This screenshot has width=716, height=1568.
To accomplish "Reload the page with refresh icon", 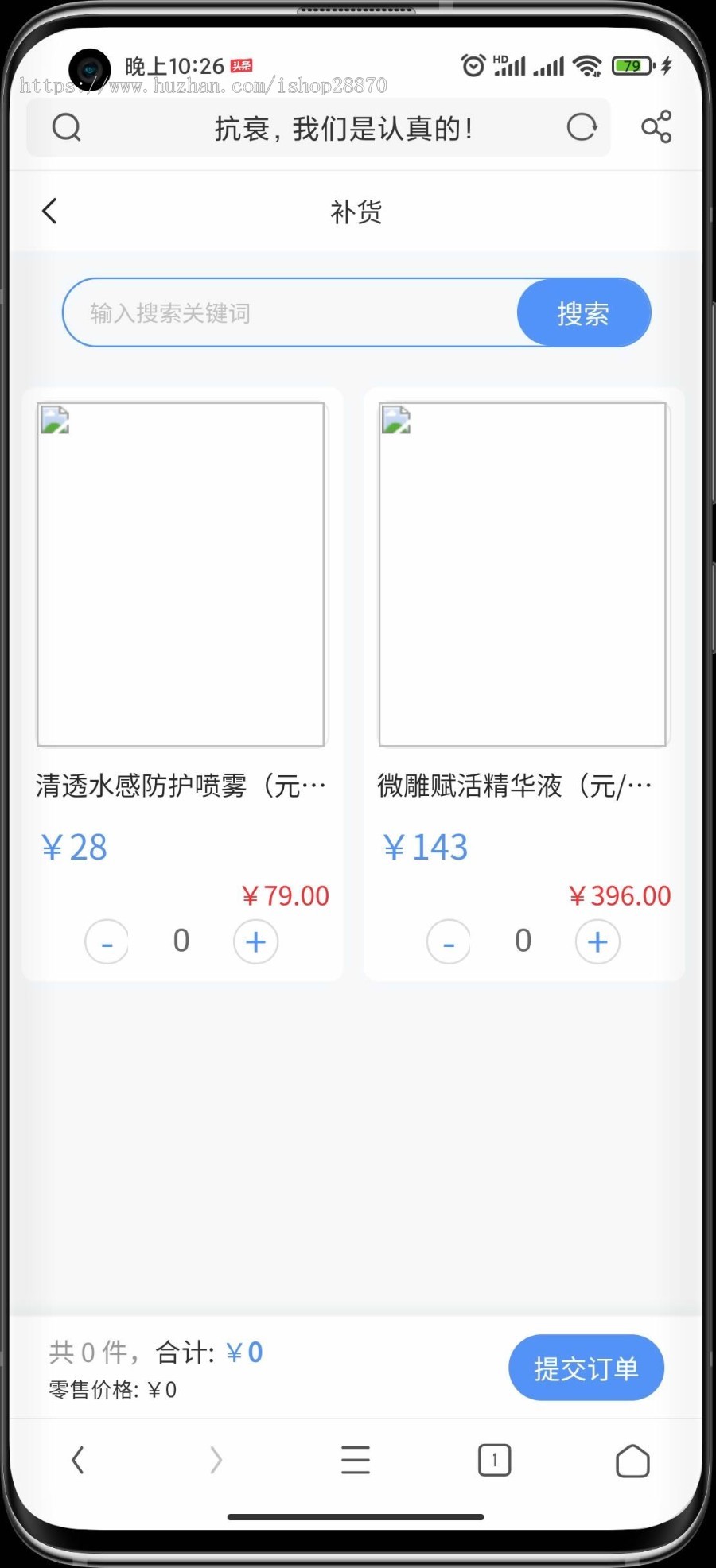I will click(582, 127).
